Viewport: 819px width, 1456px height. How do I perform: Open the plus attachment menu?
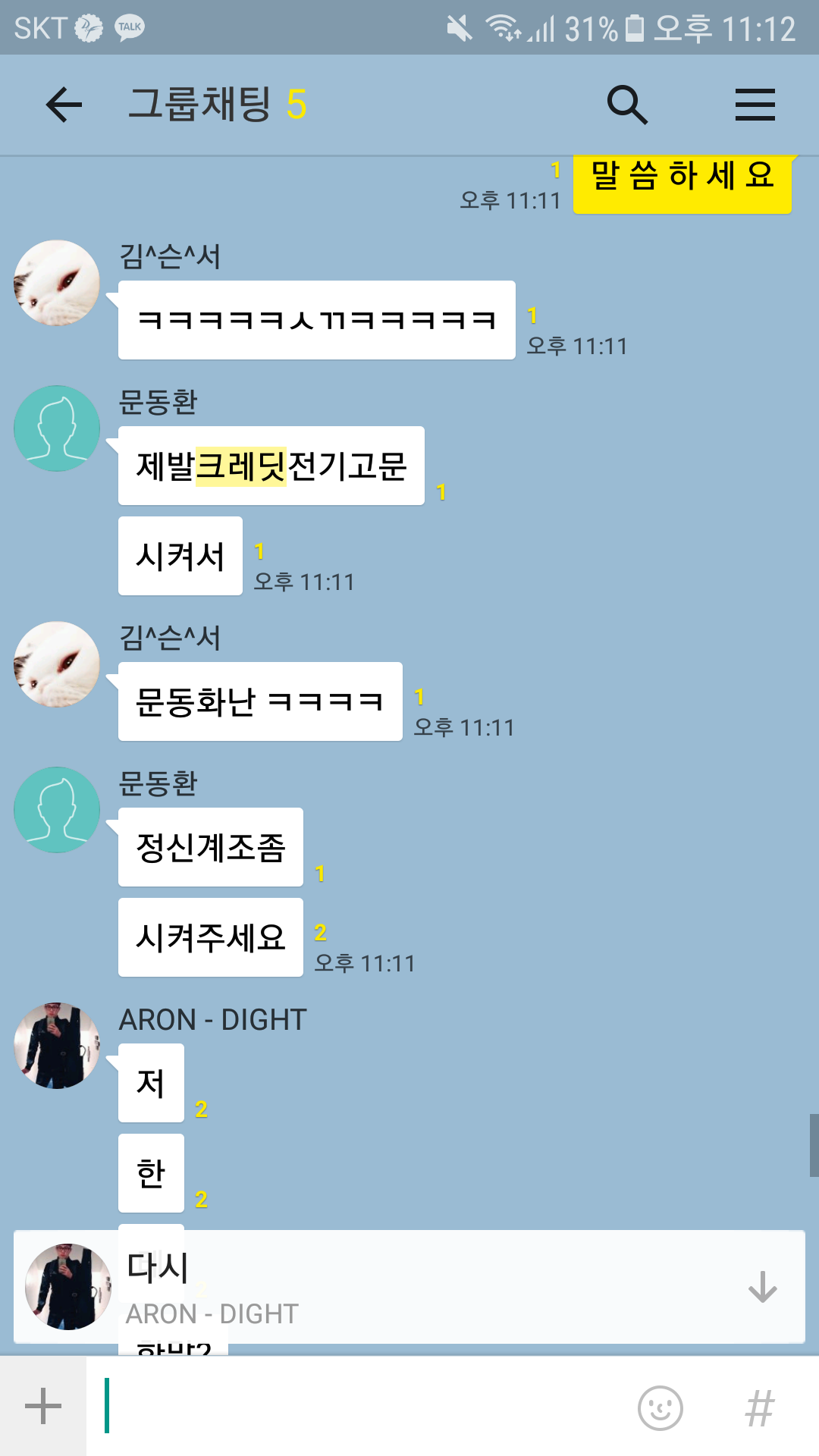click(x=43, y=1406)
